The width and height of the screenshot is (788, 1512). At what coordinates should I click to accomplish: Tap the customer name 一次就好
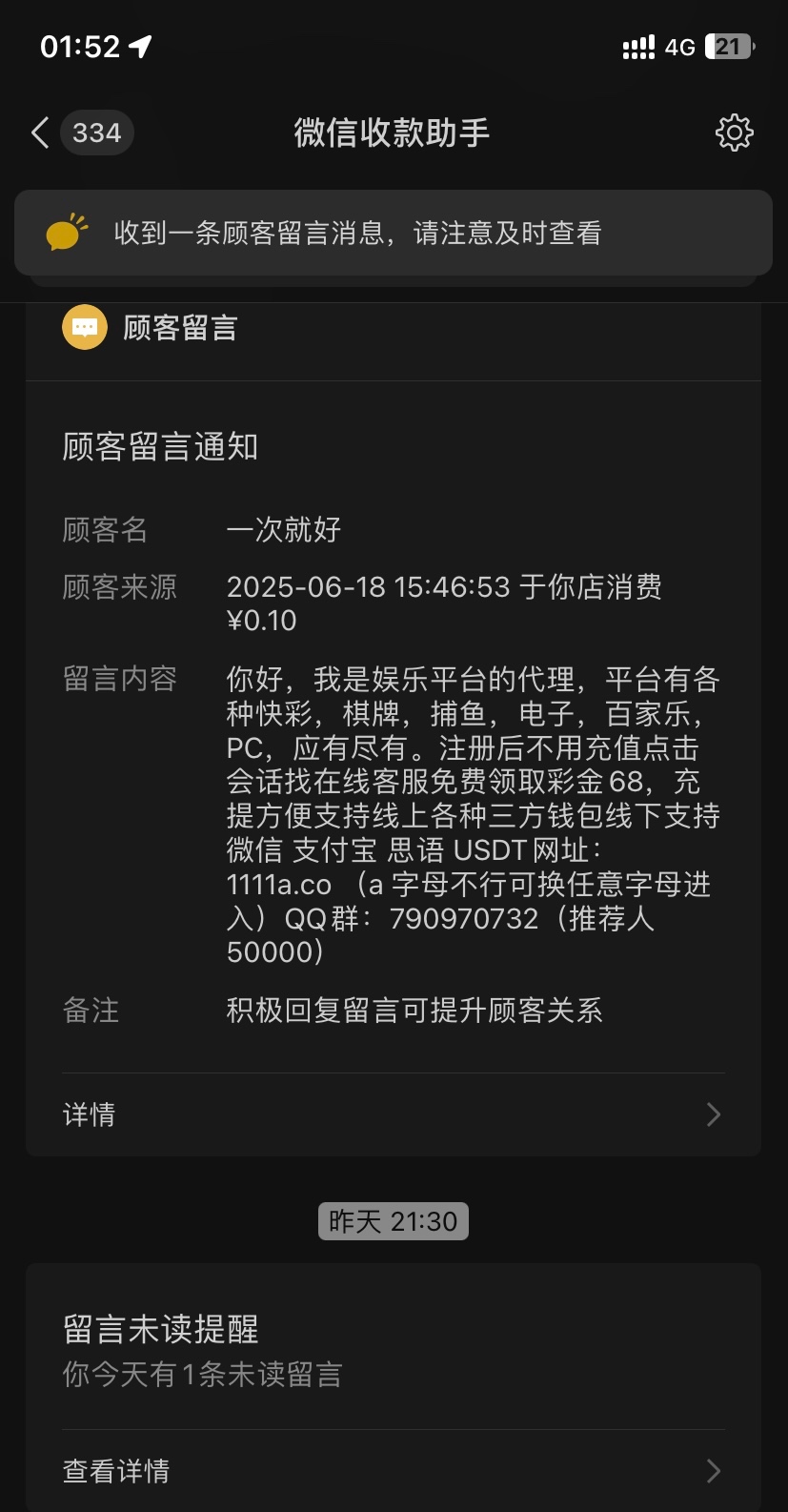tap(283, 529)
